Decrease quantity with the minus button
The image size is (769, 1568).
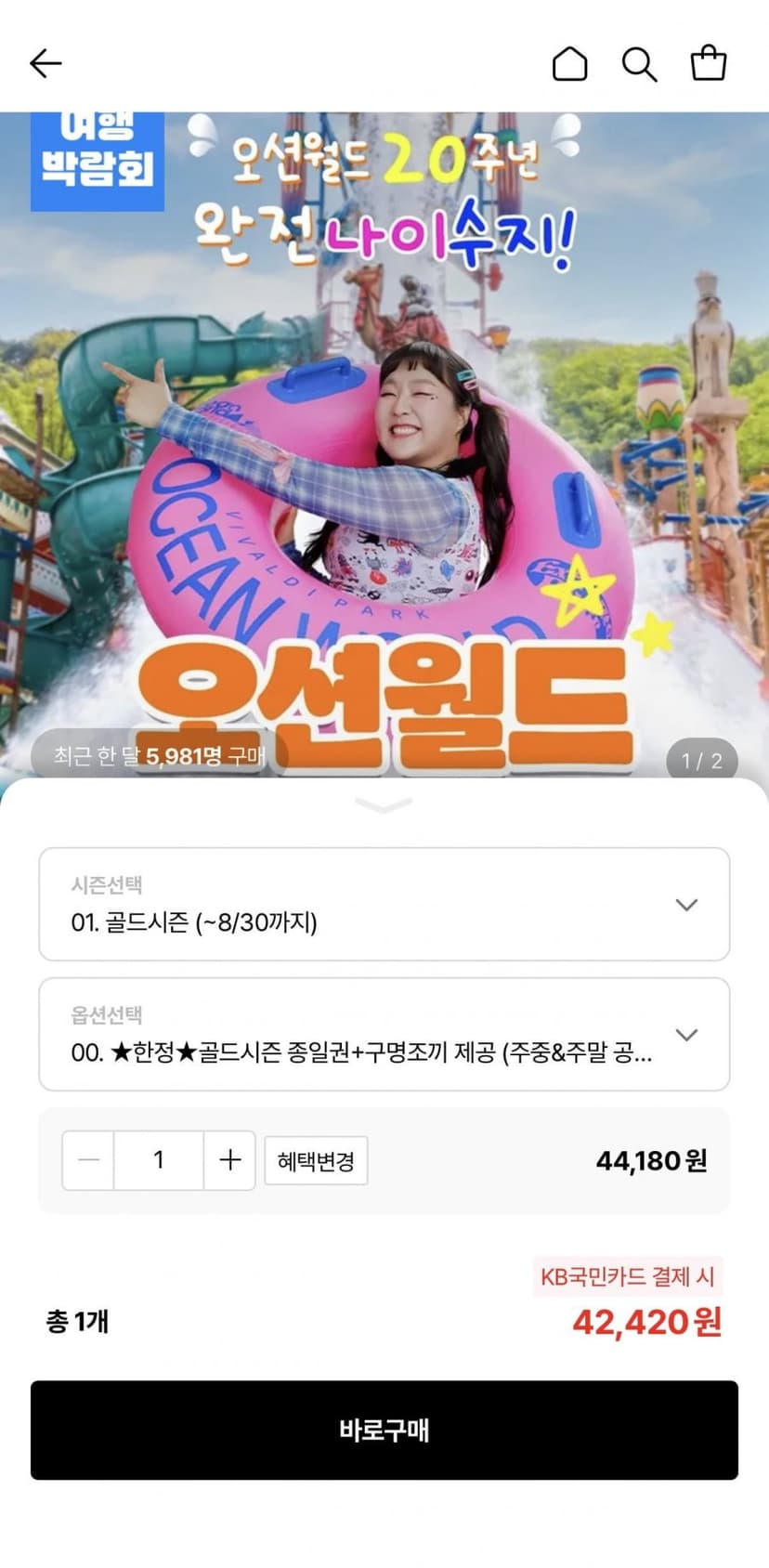coord(89,1160)
